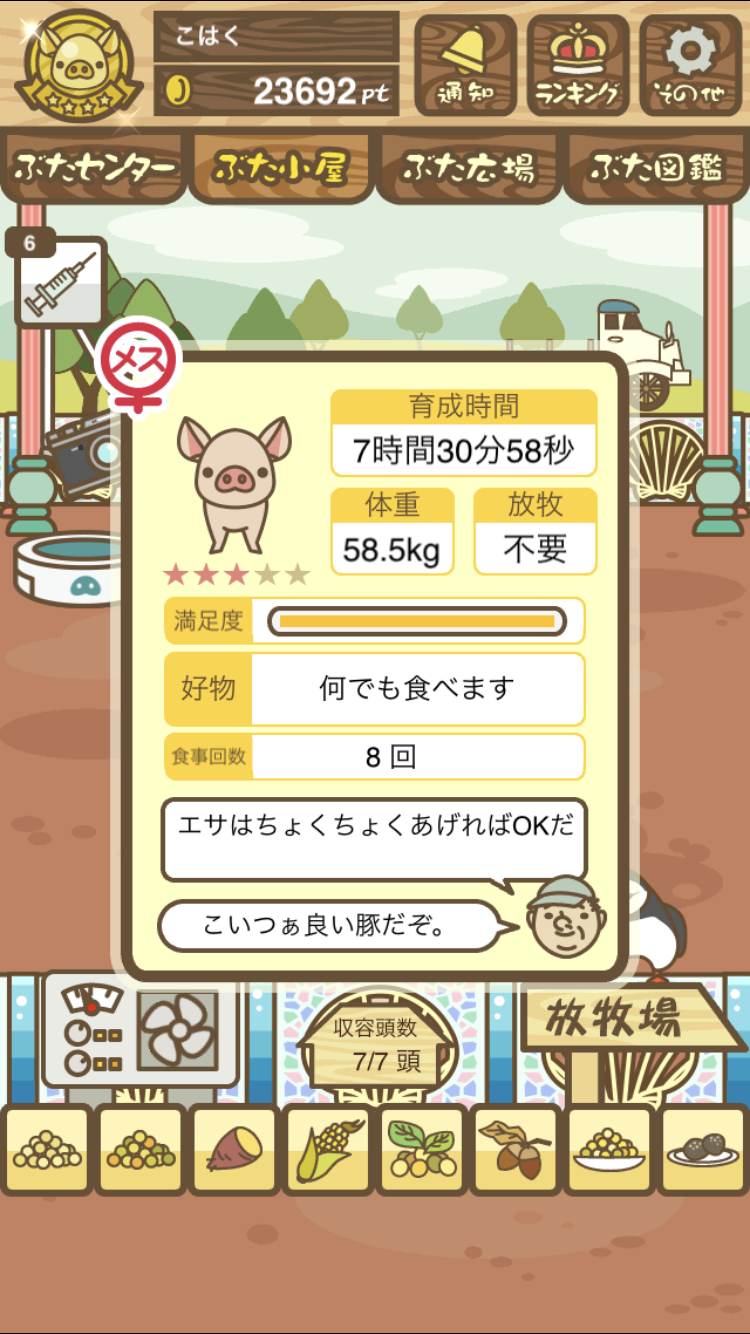
Task: Use the syringe vaccine item
Action: pos(59,284)
